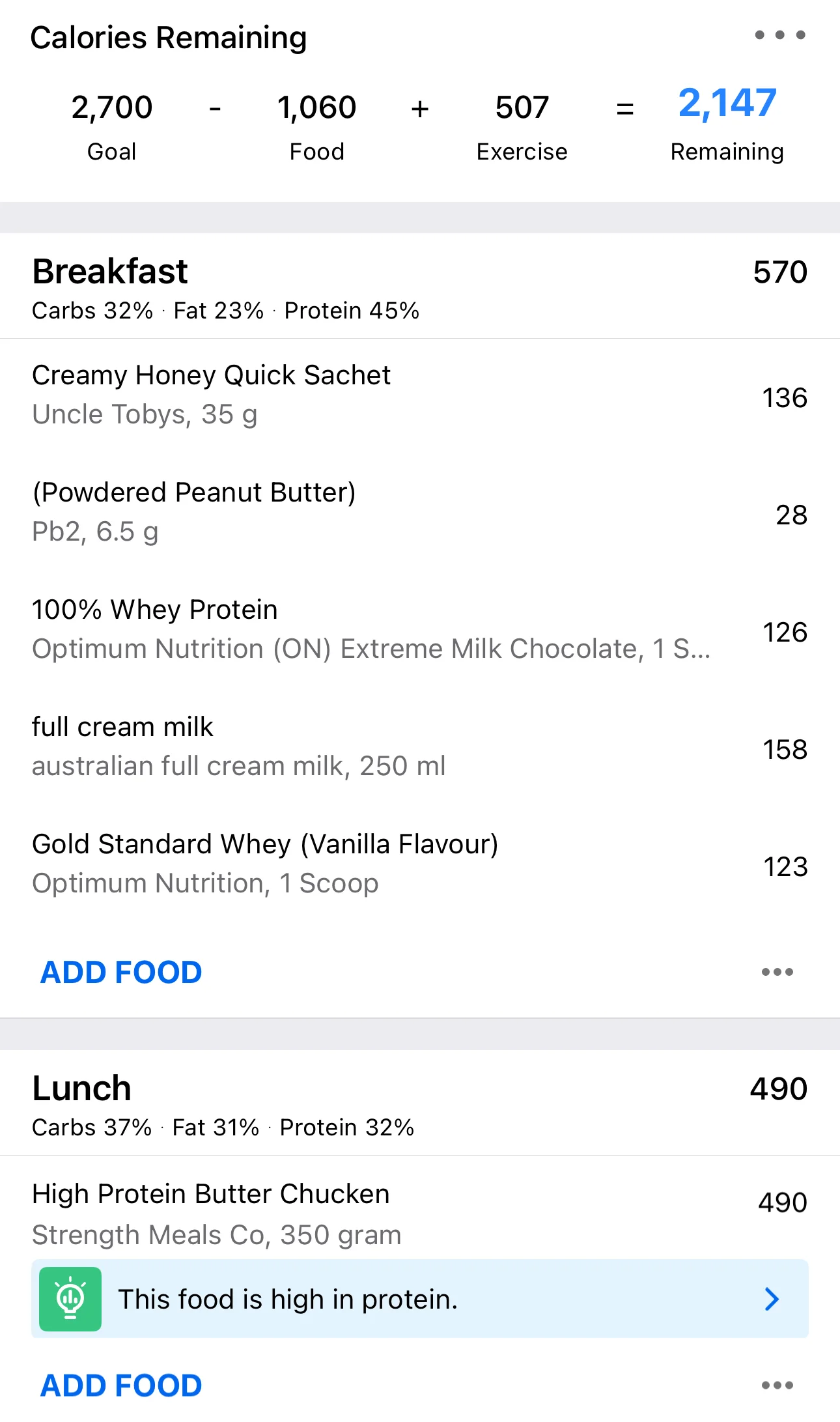Open Breakfast's three-dot more options
840x1422 pixels.
tap(777, 973)
